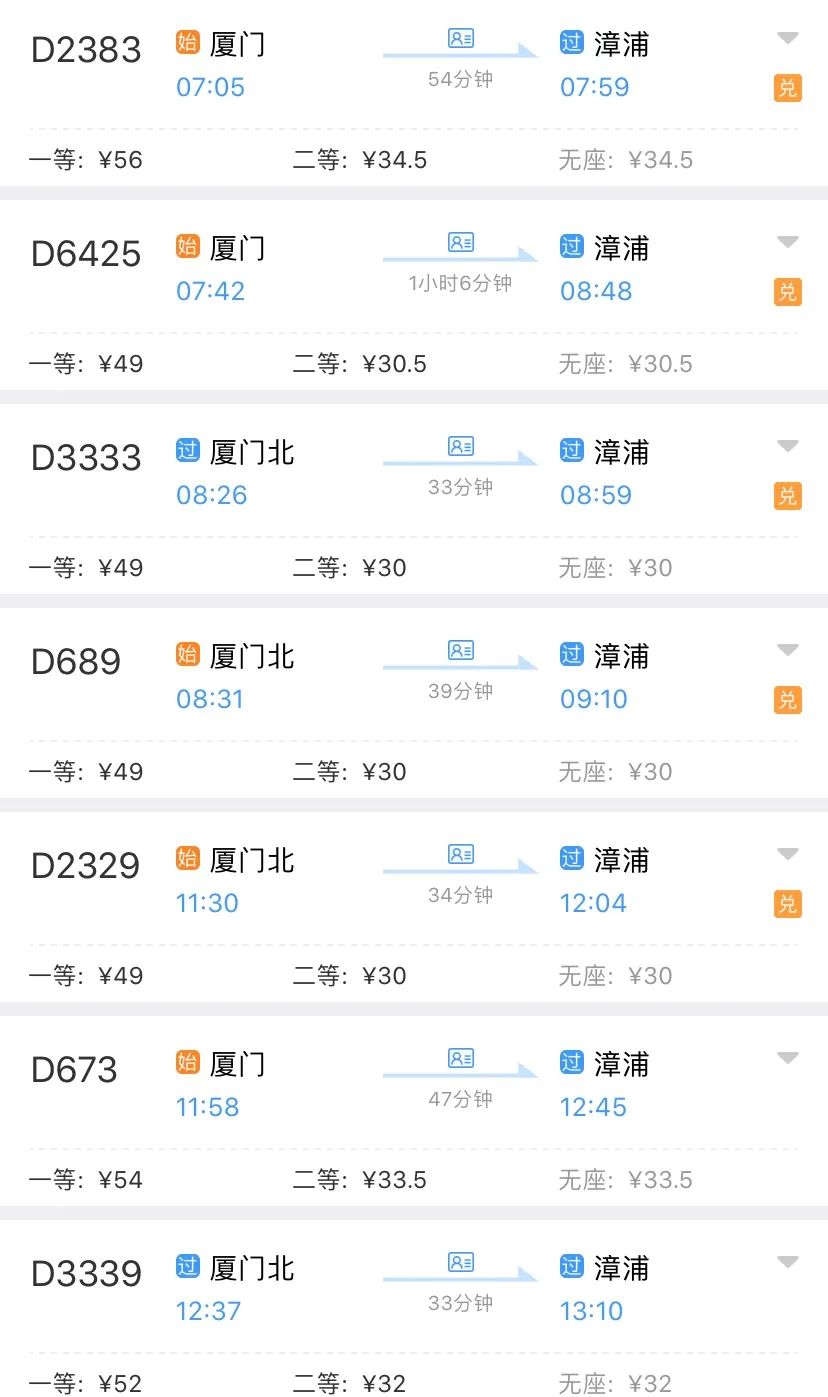The image size is (828, 1397).
Task: Expand the details arrow for D3339
Action: click(788, 1262)
